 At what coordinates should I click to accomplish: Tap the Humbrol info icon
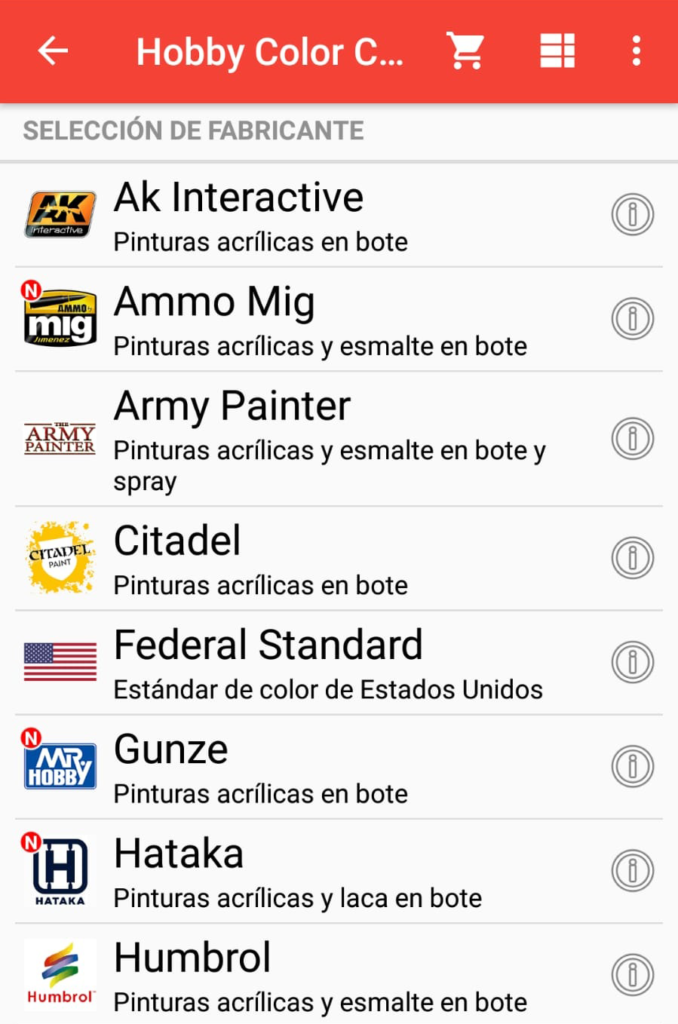[x=632, y=974]
